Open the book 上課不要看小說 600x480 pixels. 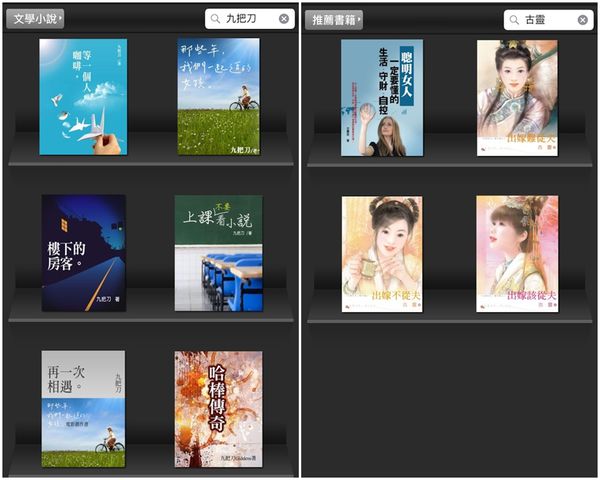218,252
